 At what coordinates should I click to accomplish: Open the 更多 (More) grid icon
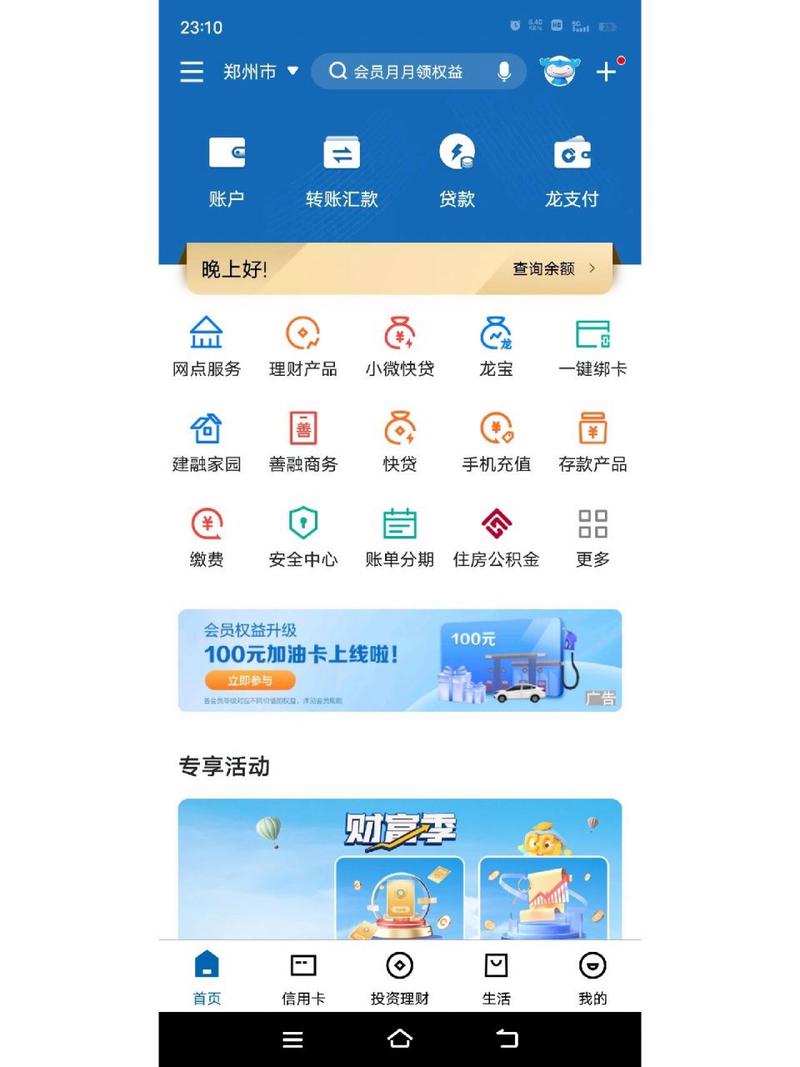click(x=592, y=535)
